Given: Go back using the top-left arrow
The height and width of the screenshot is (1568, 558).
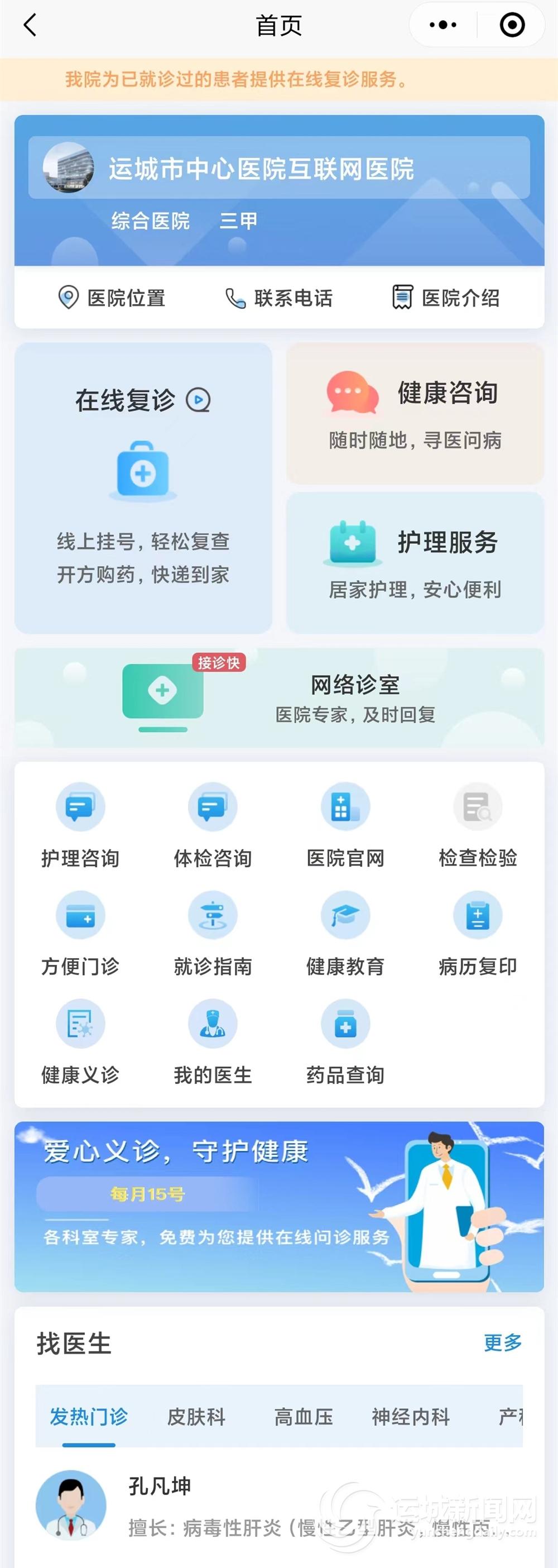Looking at the screenshot, I should tap(30, 26).
